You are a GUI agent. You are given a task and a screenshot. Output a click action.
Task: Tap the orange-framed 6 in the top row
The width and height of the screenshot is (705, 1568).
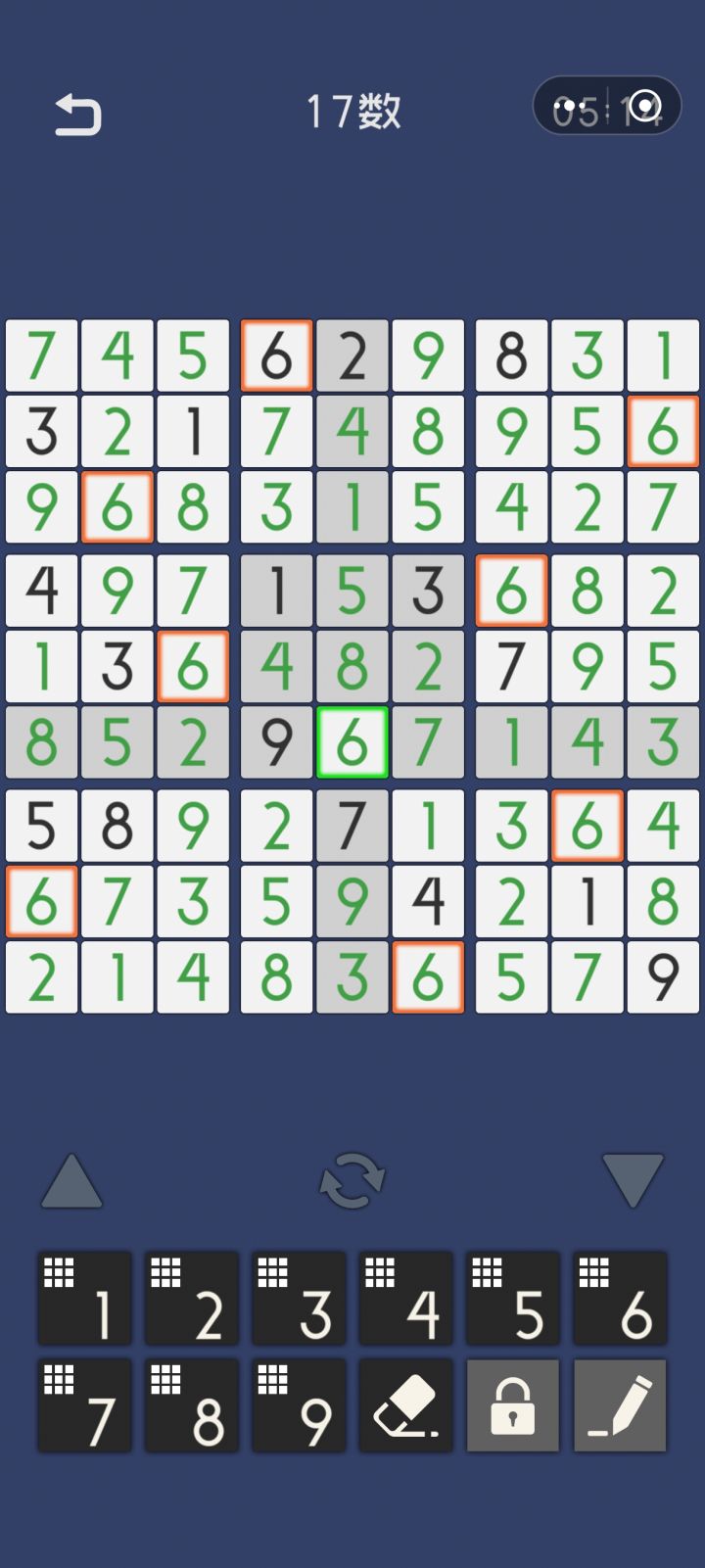[x=276, y=356]
